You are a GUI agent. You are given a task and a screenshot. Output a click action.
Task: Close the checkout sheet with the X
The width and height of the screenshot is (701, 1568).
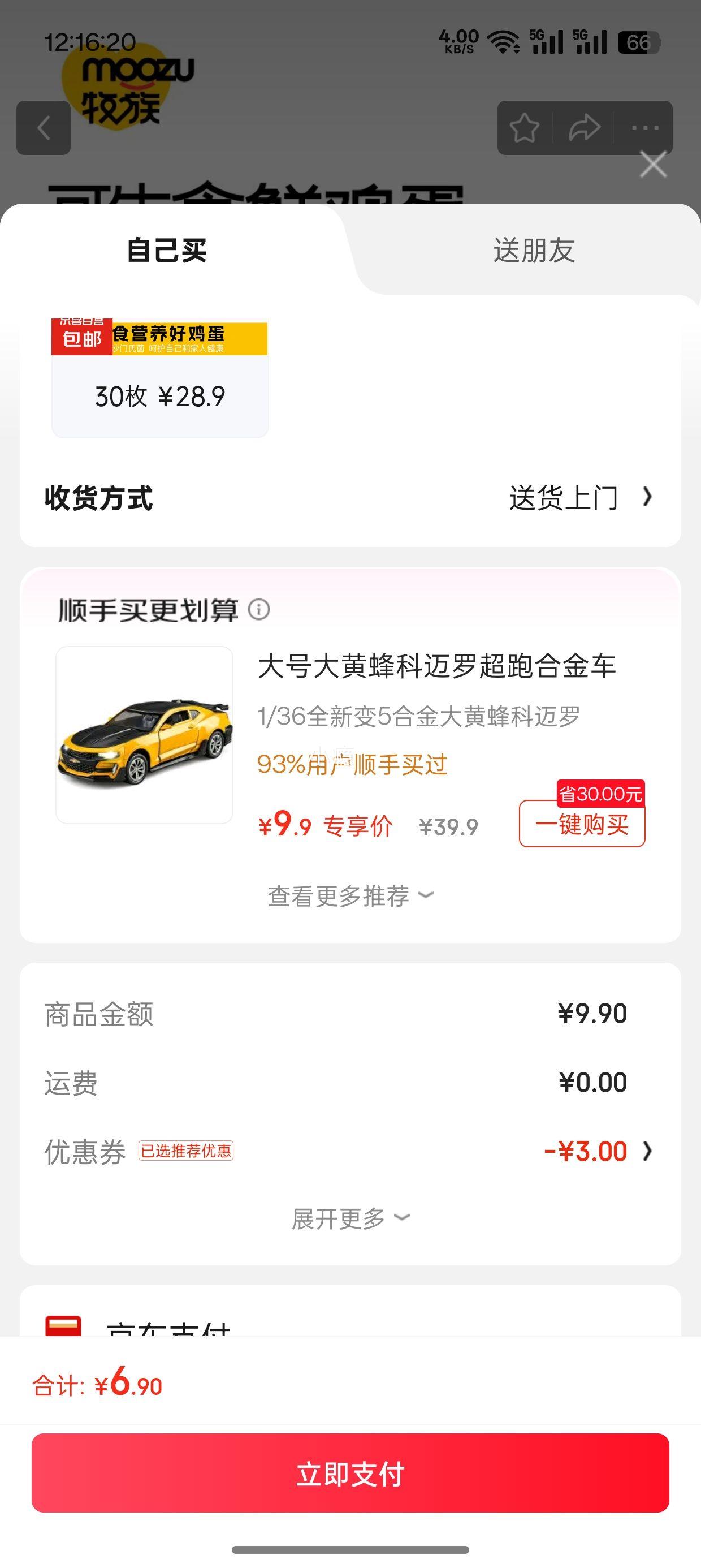point(653,165)
